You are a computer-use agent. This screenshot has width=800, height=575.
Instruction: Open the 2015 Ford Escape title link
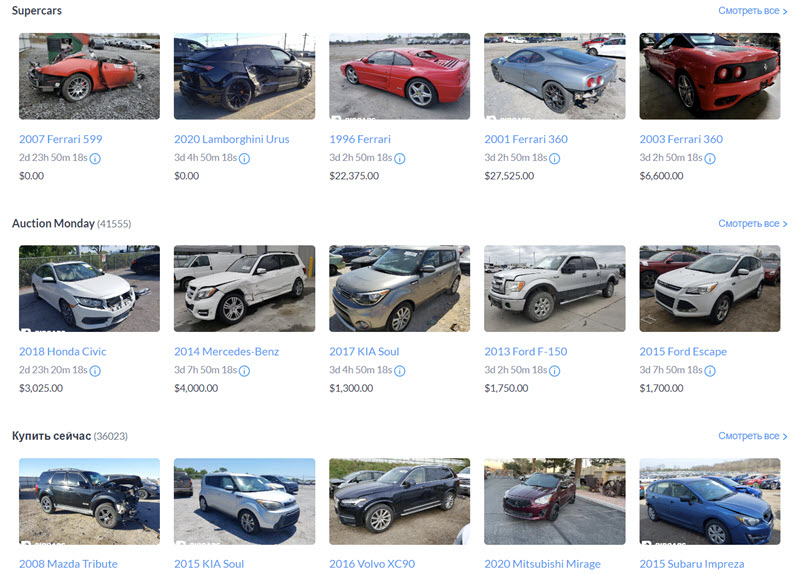pyautogui.click(x=683, y=352)
